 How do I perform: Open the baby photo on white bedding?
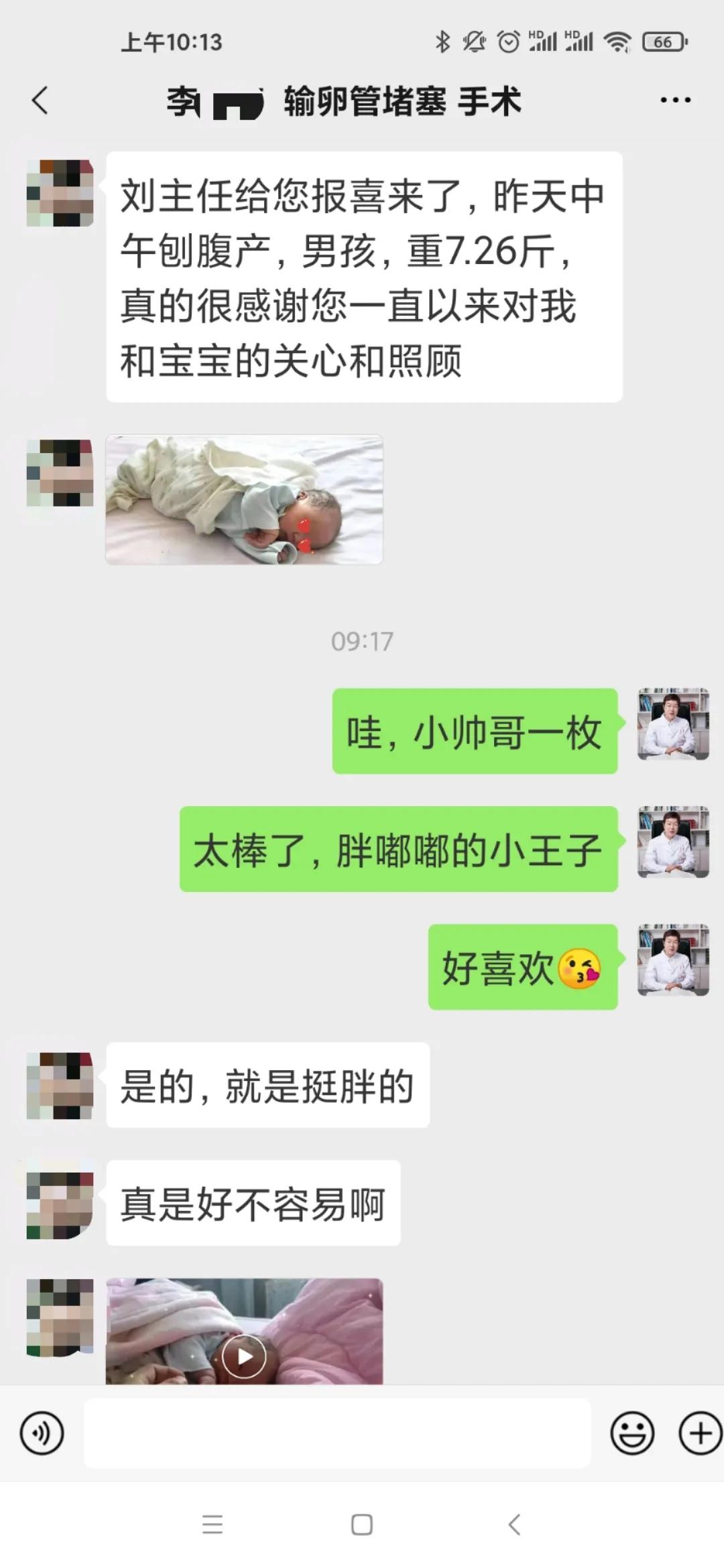point(244,499)
